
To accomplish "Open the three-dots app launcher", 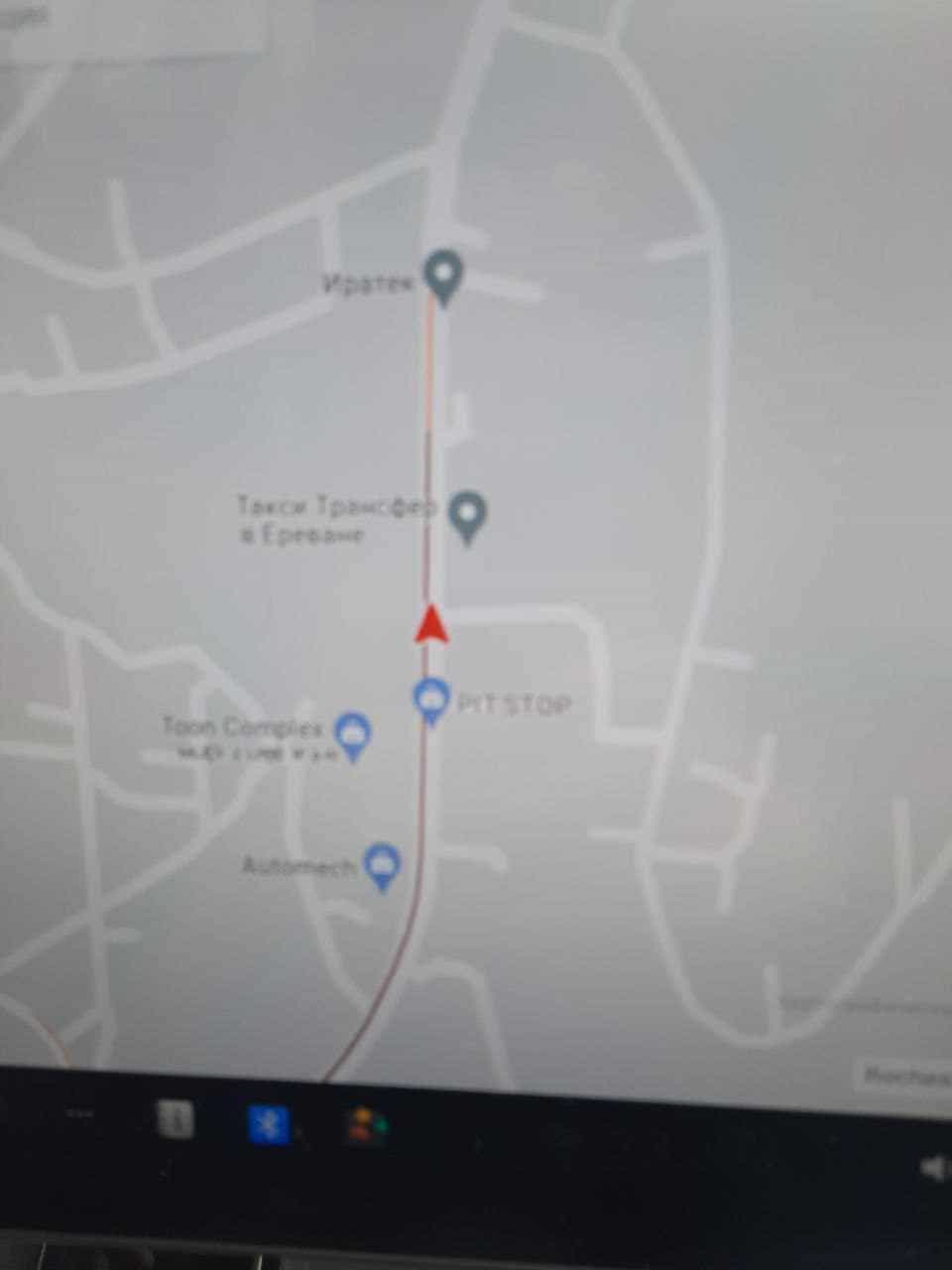I will 80,1114.
